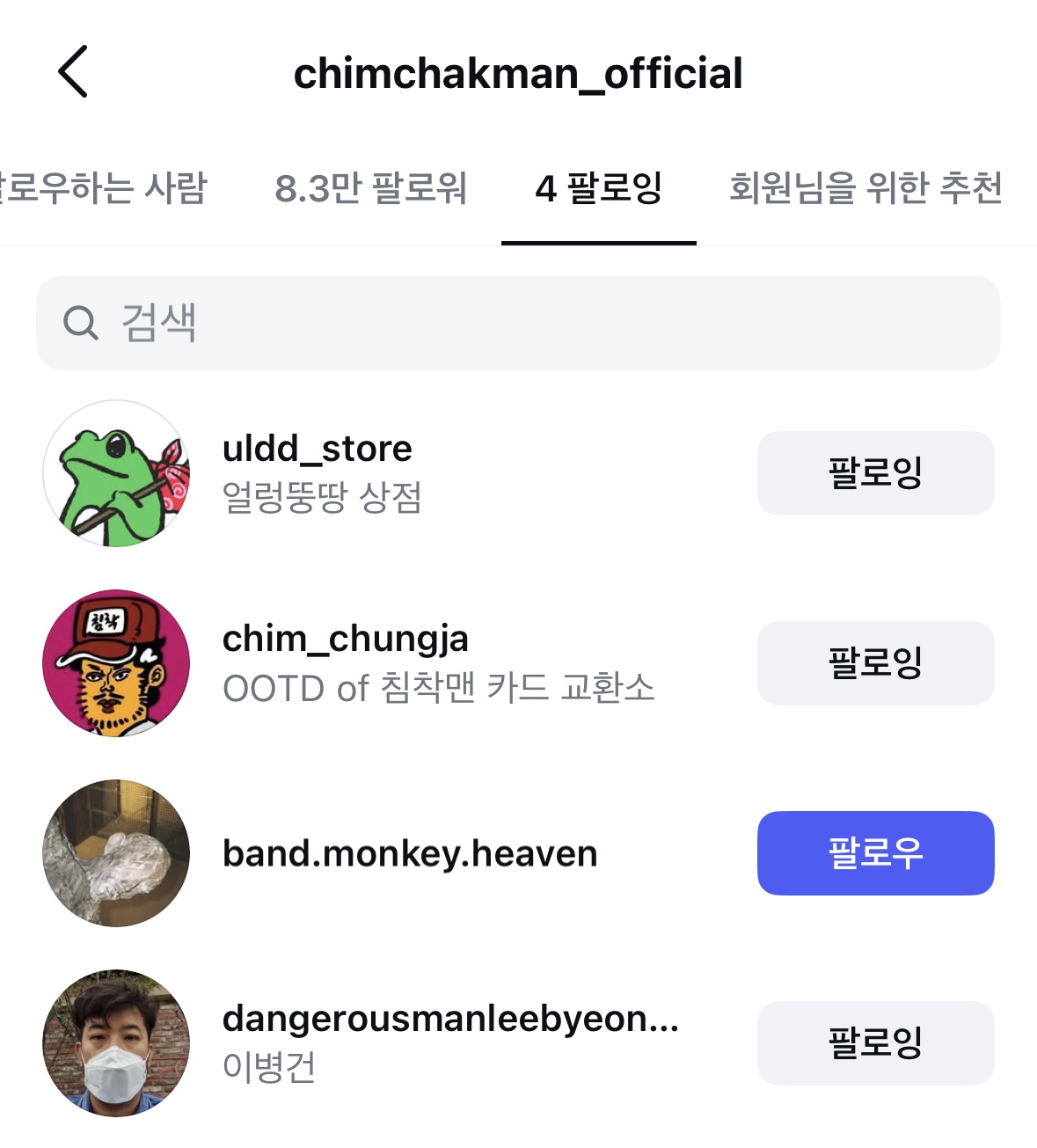Tap the 팔로잉 button for chim_chungja
1037x1148 pixels.
pos(875,663)
